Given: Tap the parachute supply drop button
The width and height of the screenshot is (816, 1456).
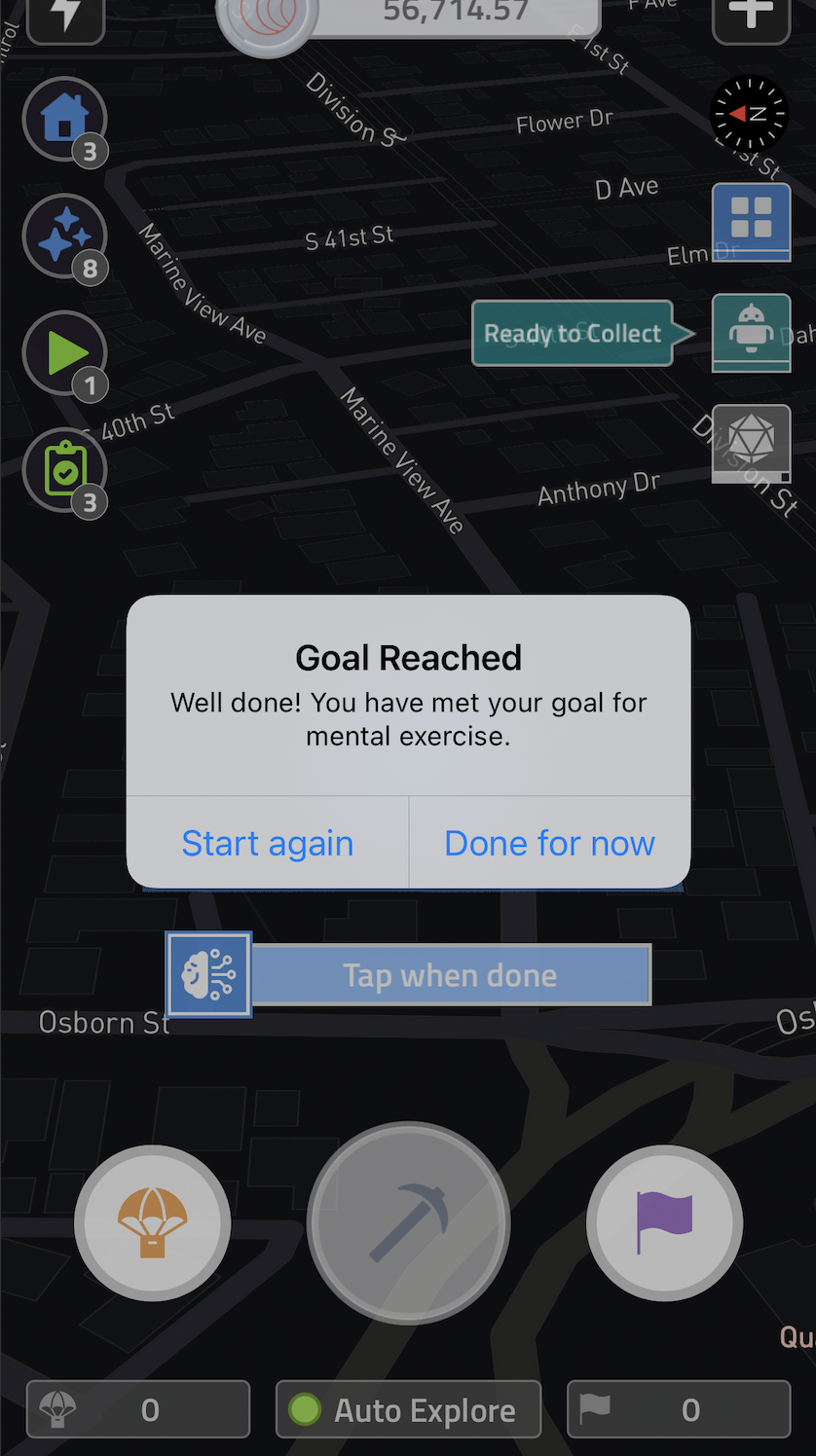Looking at the screenshot, I should pos(153,1223).
